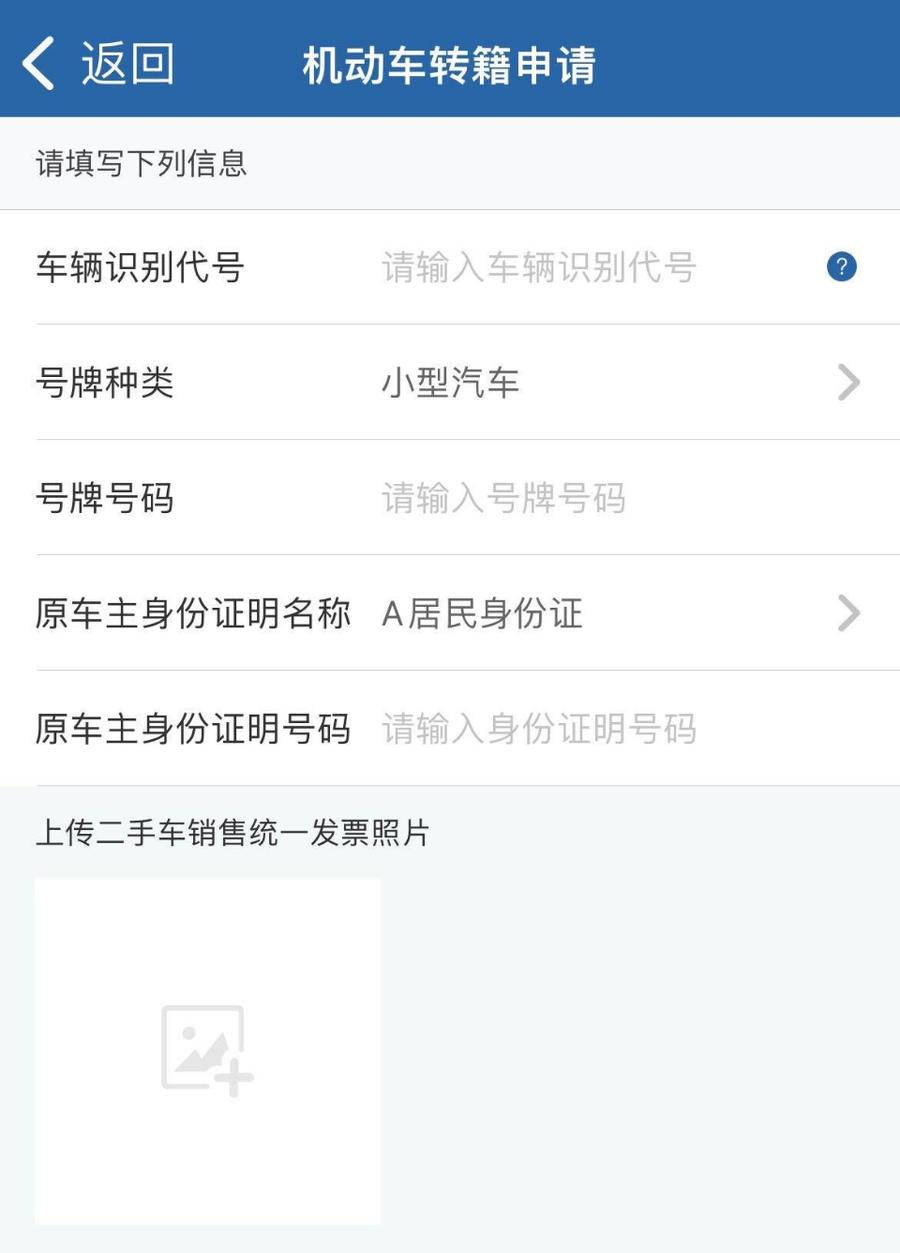Image resolution: width=900 pixels, height=1253 pixels.
Task: Open the help icon for 车辆识别代号
Action: click(x=842, y=267)
